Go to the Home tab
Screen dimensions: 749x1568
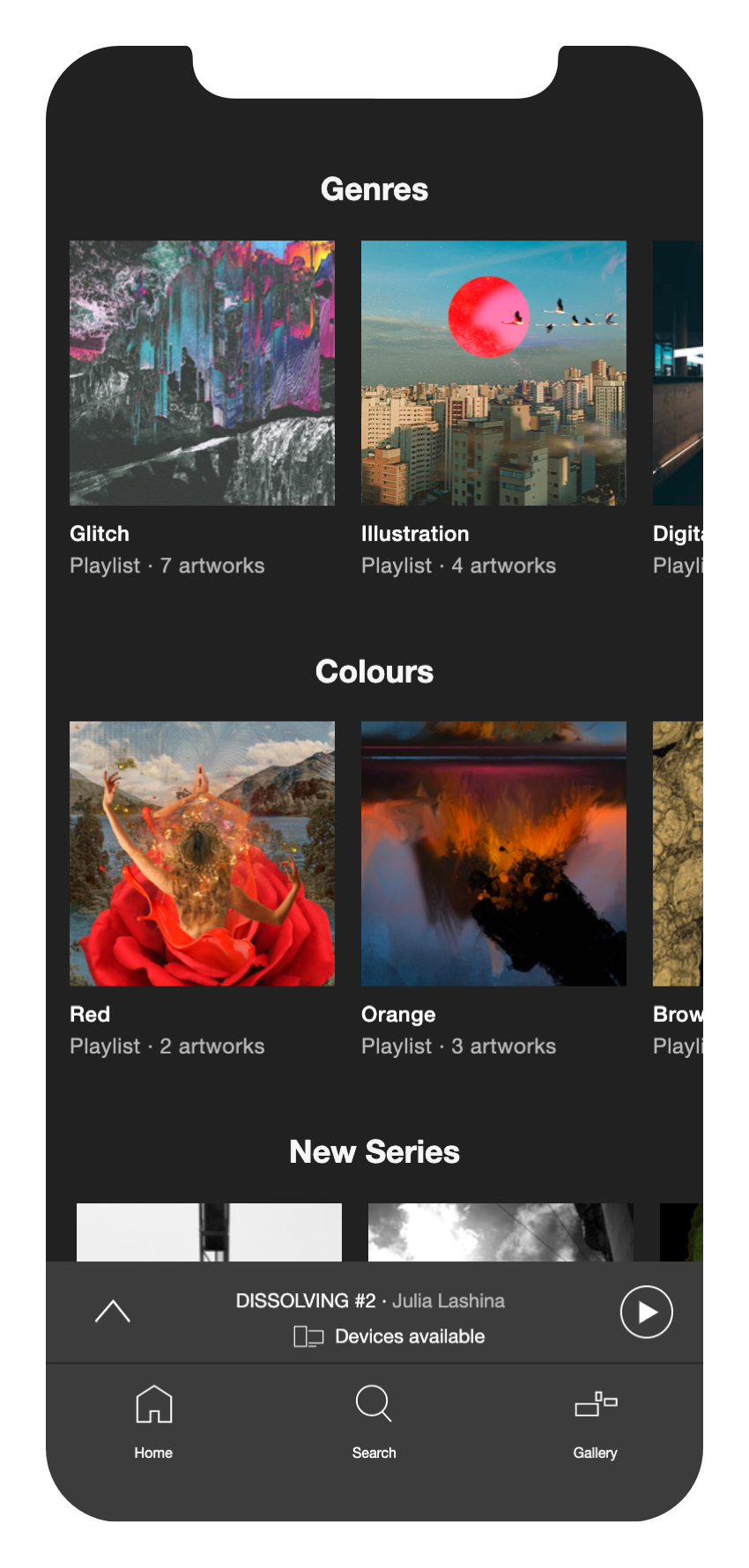point(153,1418)
